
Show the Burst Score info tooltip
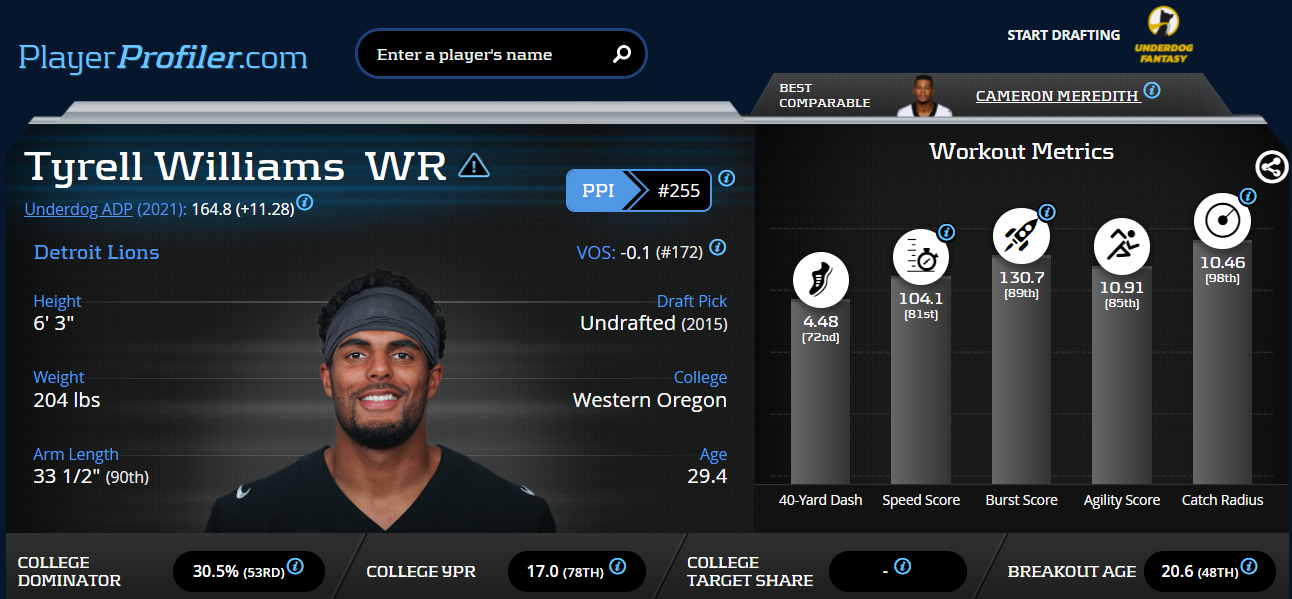1047,212
